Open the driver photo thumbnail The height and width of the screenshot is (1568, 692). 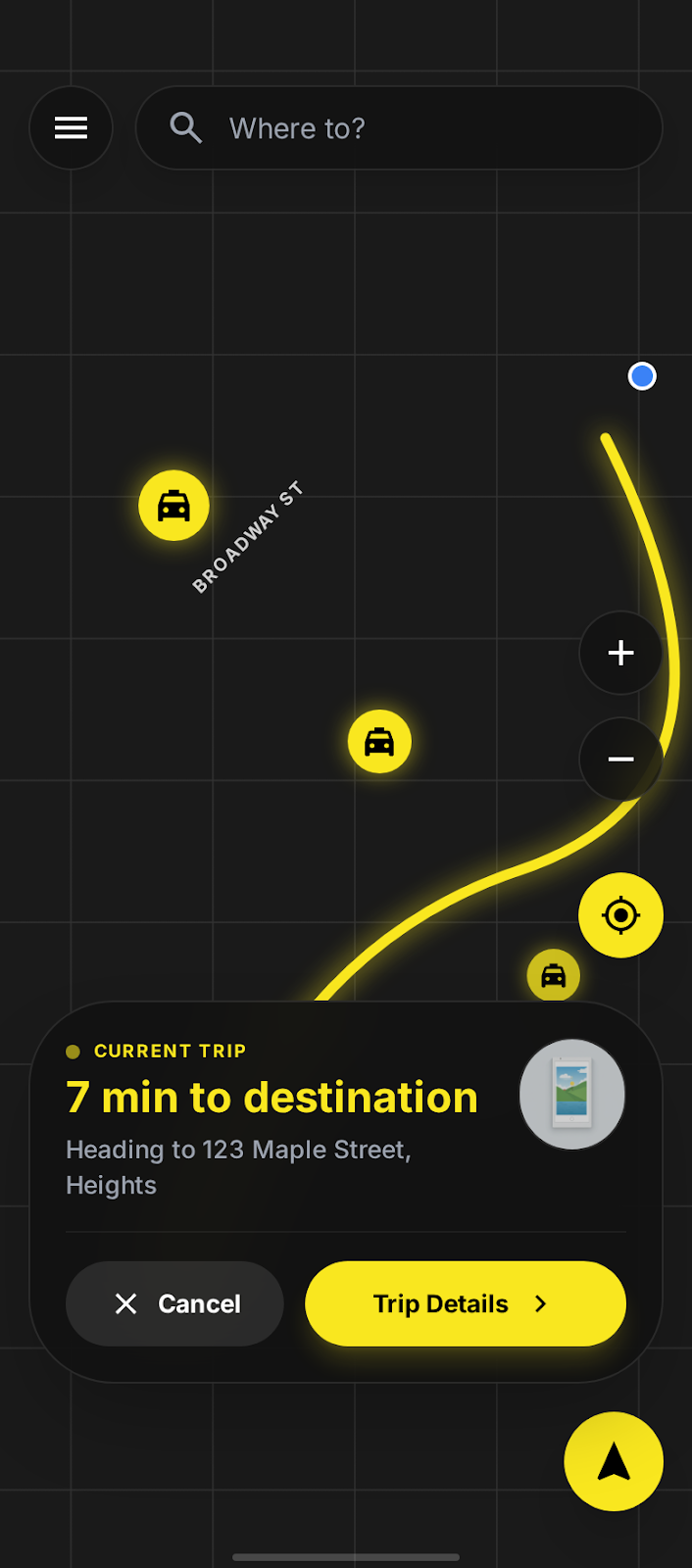(x=572, y=1094)
